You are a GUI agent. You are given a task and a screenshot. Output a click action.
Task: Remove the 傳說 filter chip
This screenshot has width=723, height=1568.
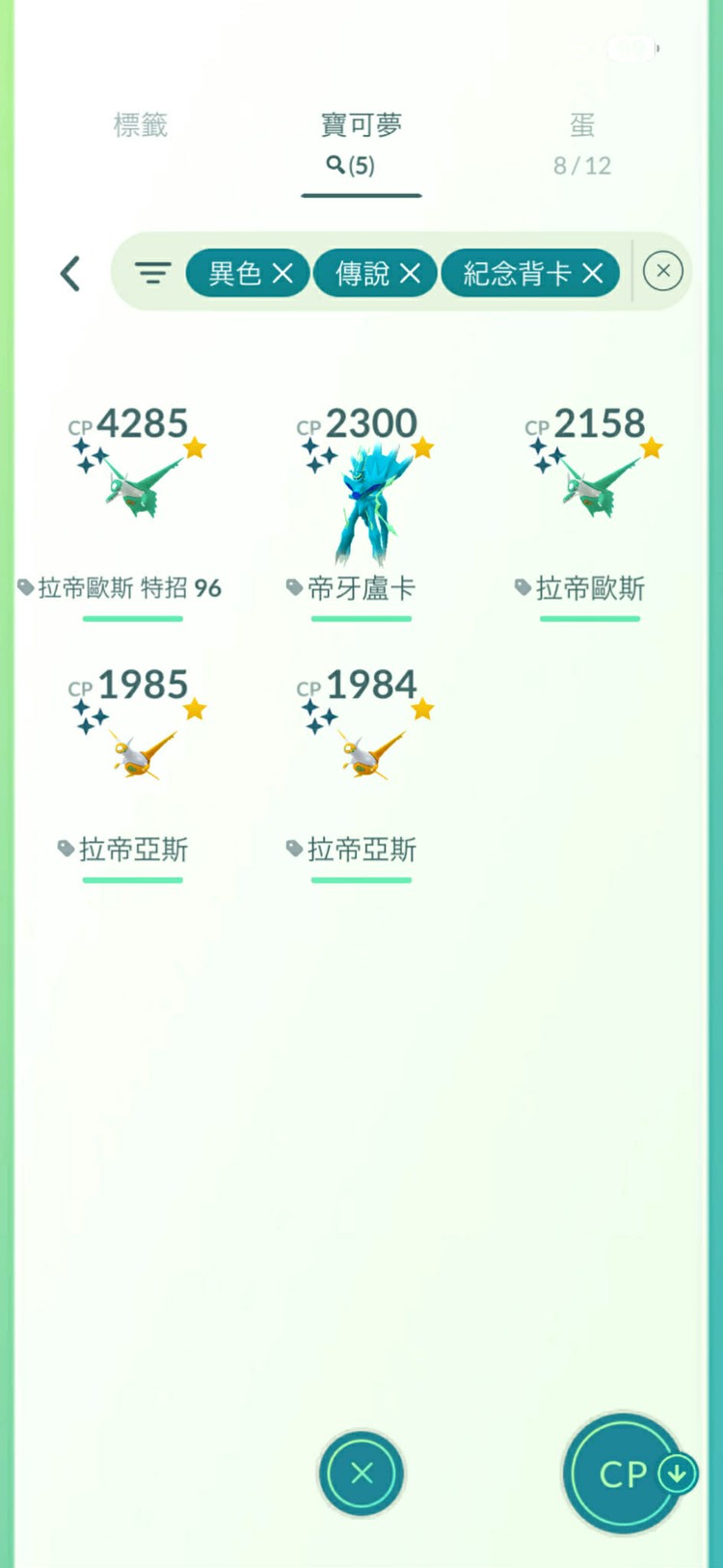click(409, 273)
